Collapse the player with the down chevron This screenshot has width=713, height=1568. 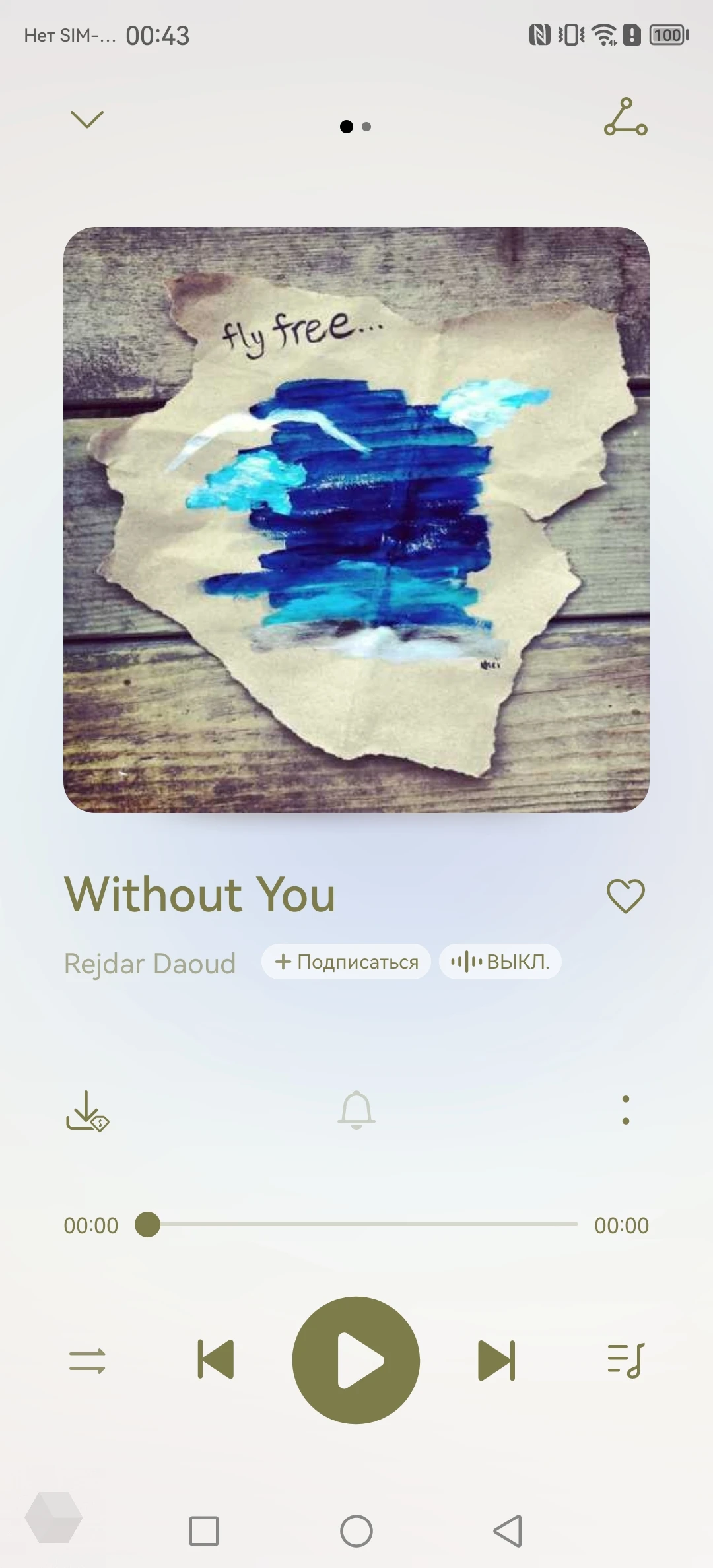pyautogui.click(x=87, y=119)
